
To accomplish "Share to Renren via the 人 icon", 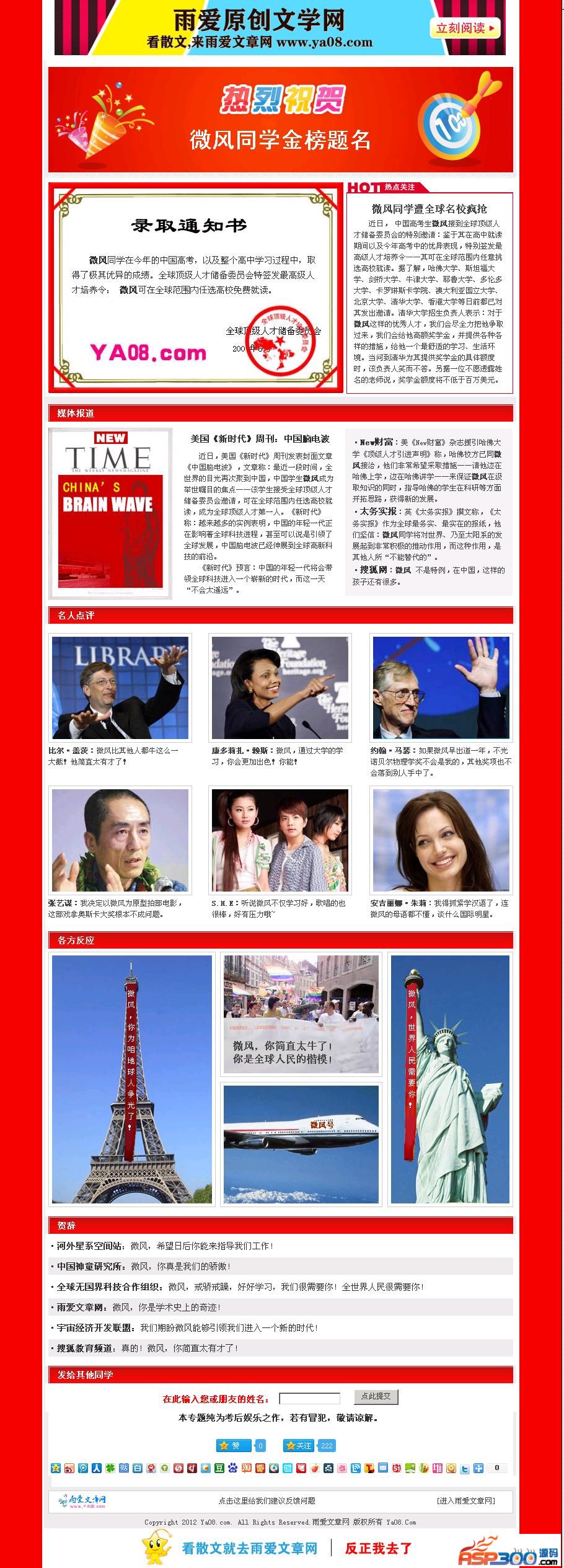I will click(x=97, y=1468).
